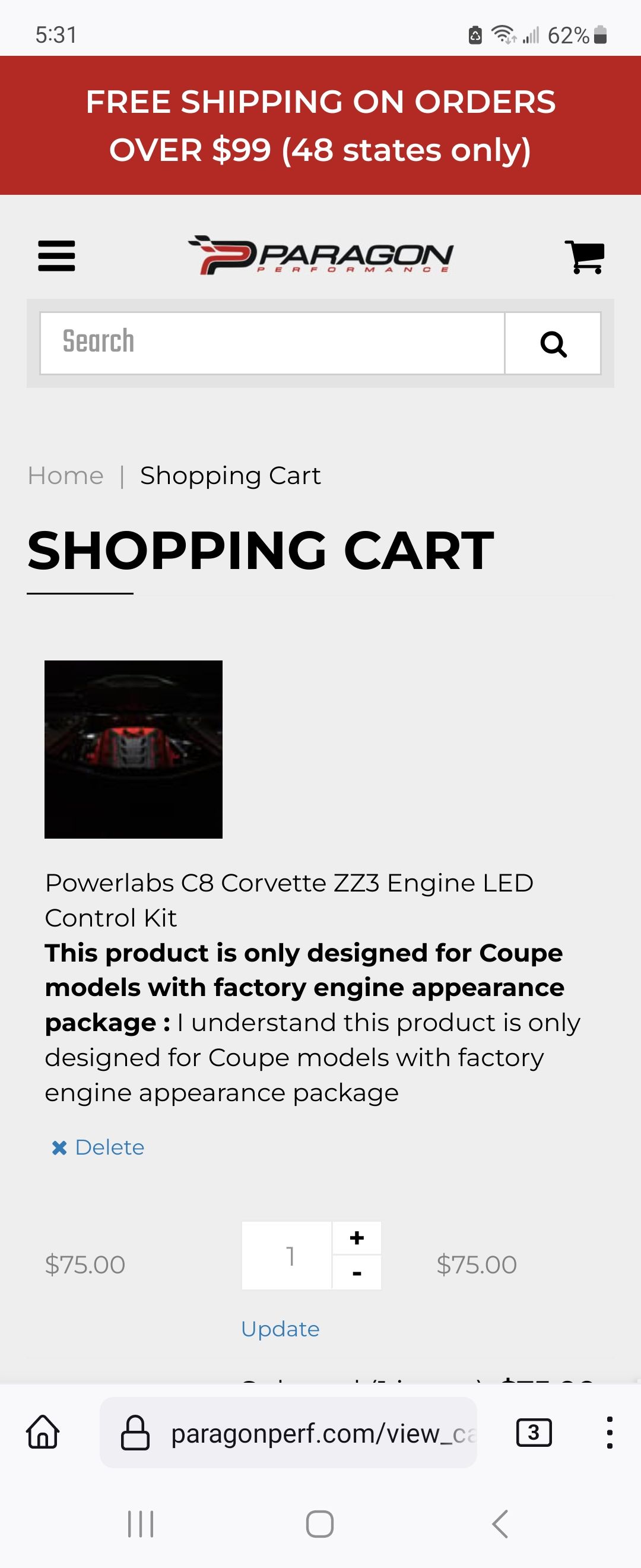
Task: Open the browser home page button
Action: tap(43, 1433)
